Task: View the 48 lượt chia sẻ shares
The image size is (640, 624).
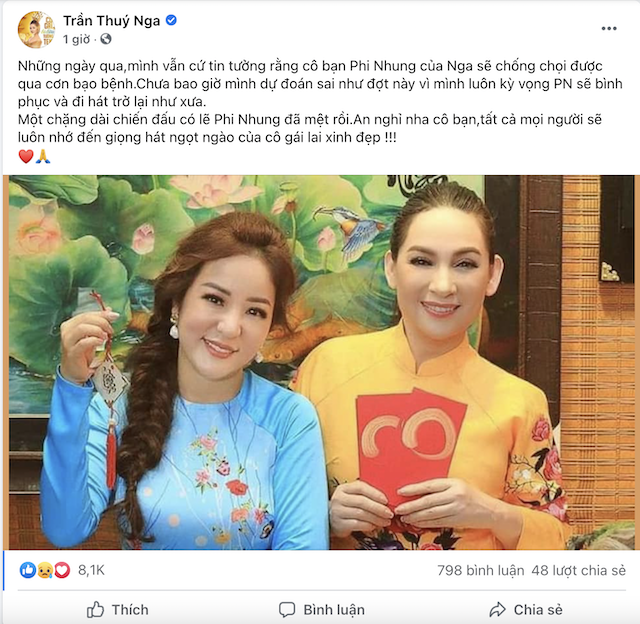Action: (578, 570)
